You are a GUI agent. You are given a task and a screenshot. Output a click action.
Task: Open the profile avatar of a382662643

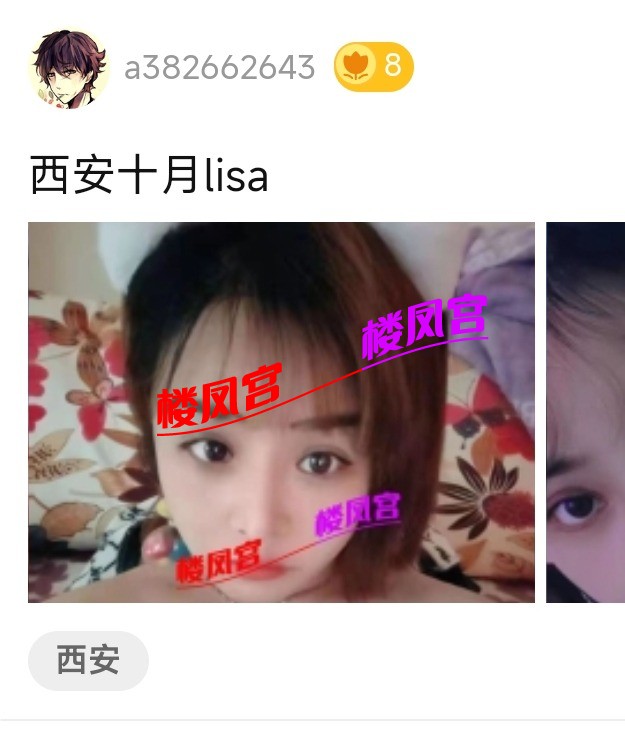tap(67, 67)
